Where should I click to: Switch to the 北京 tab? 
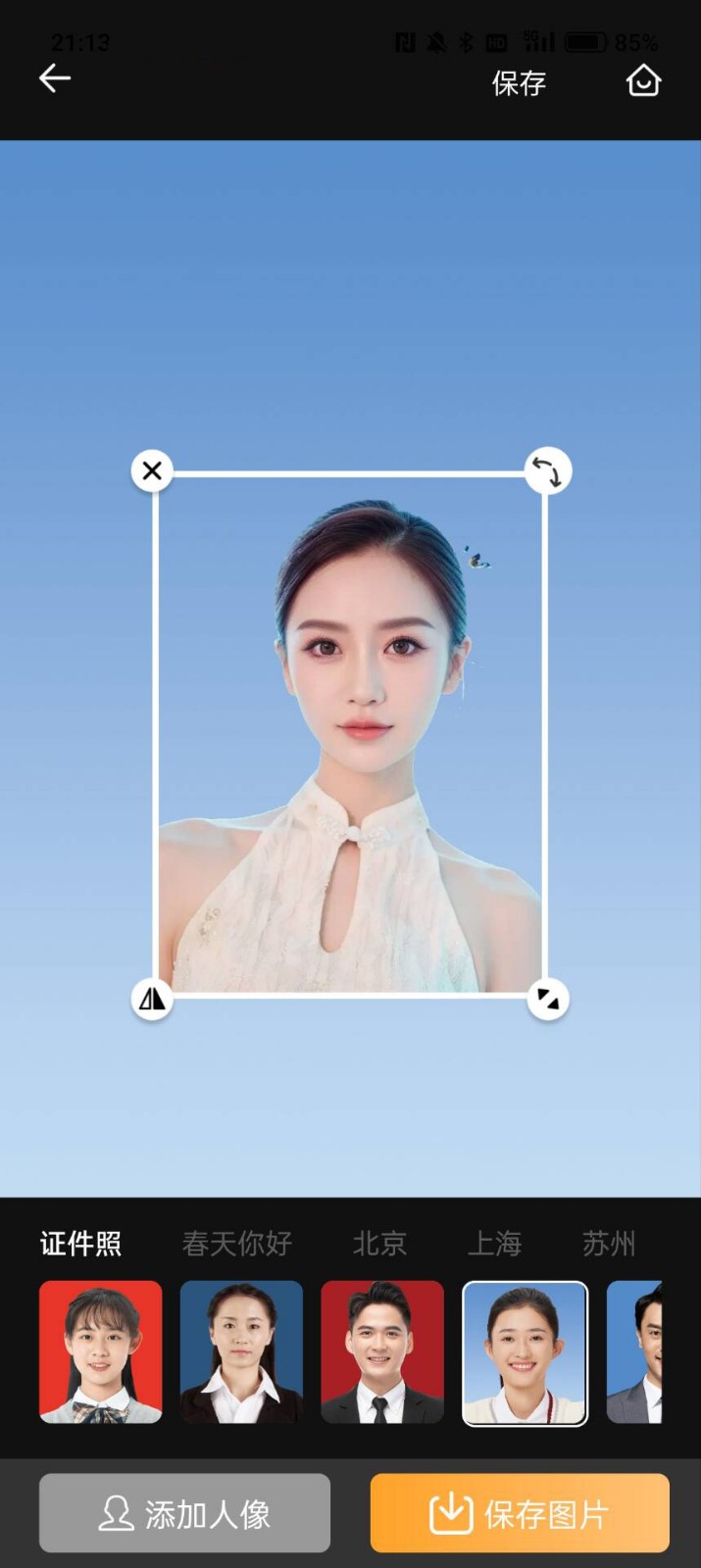pos(379,1244)
